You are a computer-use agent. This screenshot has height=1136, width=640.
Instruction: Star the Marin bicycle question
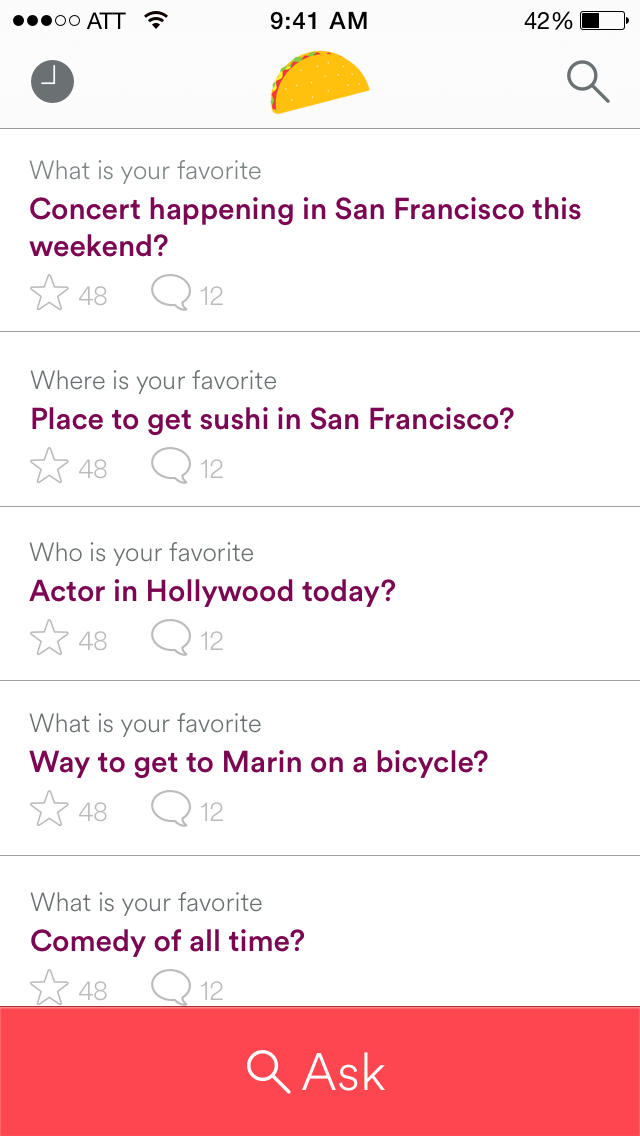coord(49,810)
